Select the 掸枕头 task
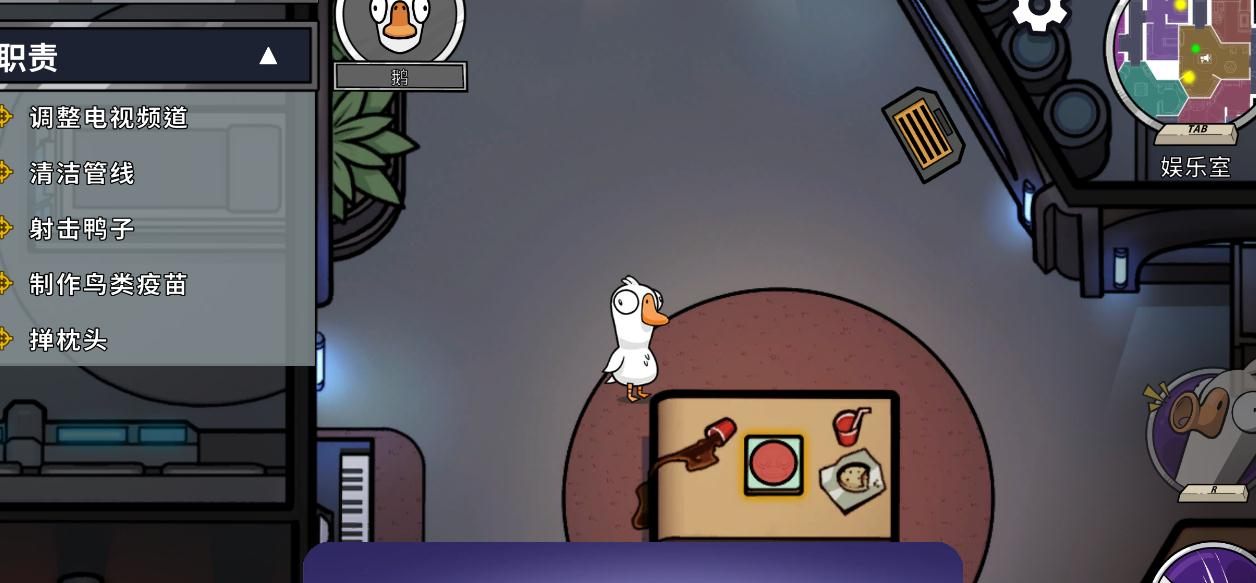This screenshot has width=1256, height=583. tap(68, 340)
